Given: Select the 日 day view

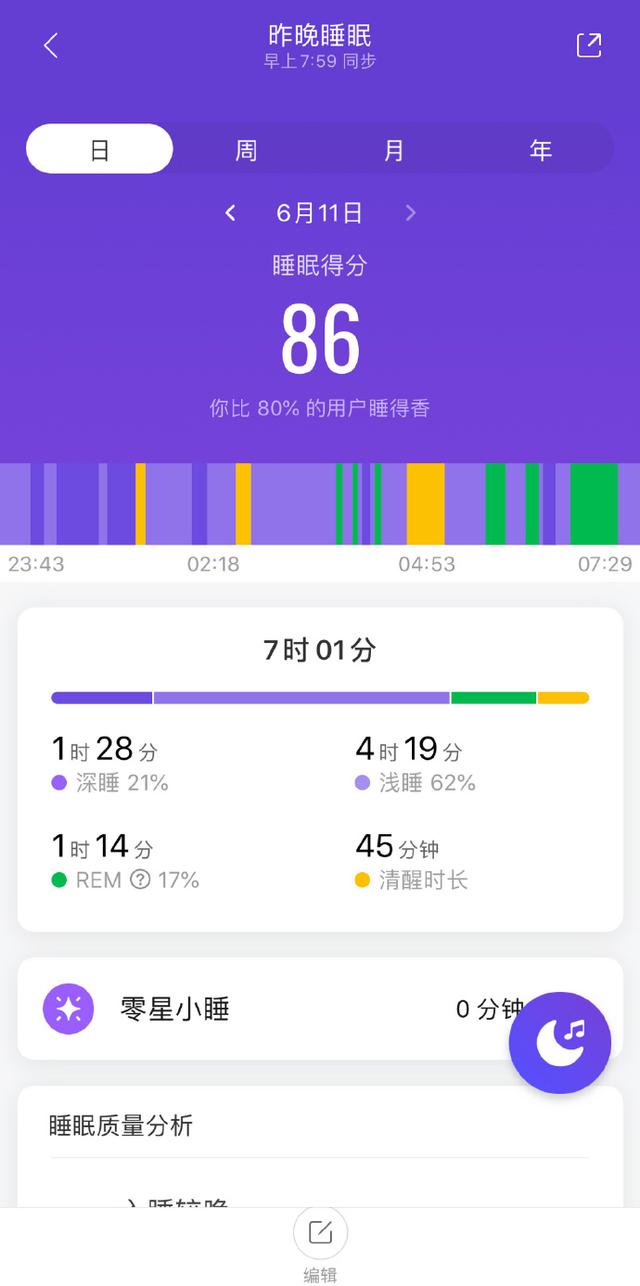Looking at the screenshot, I should [x=99, y=149].
